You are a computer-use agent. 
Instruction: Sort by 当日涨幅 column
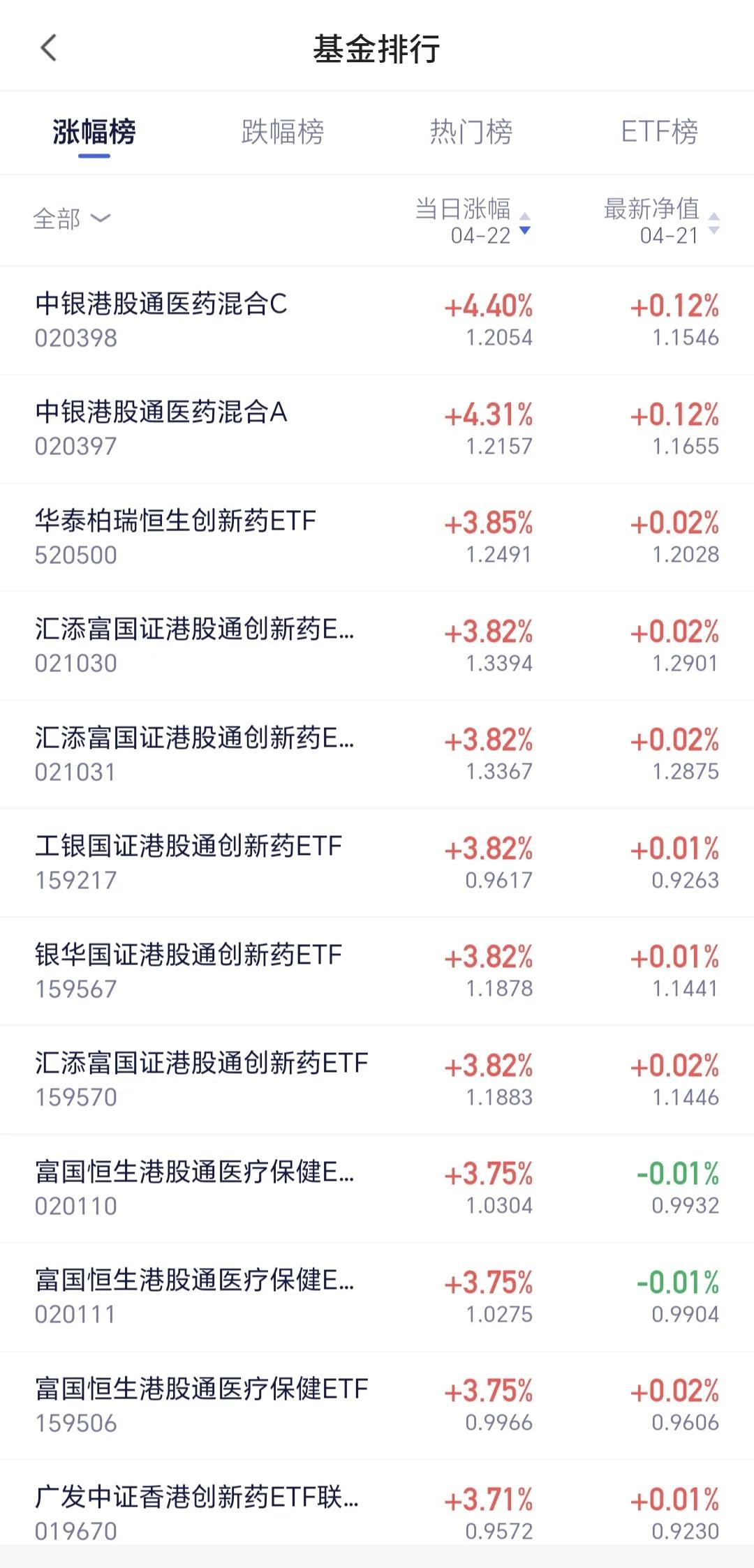[473, 221]
